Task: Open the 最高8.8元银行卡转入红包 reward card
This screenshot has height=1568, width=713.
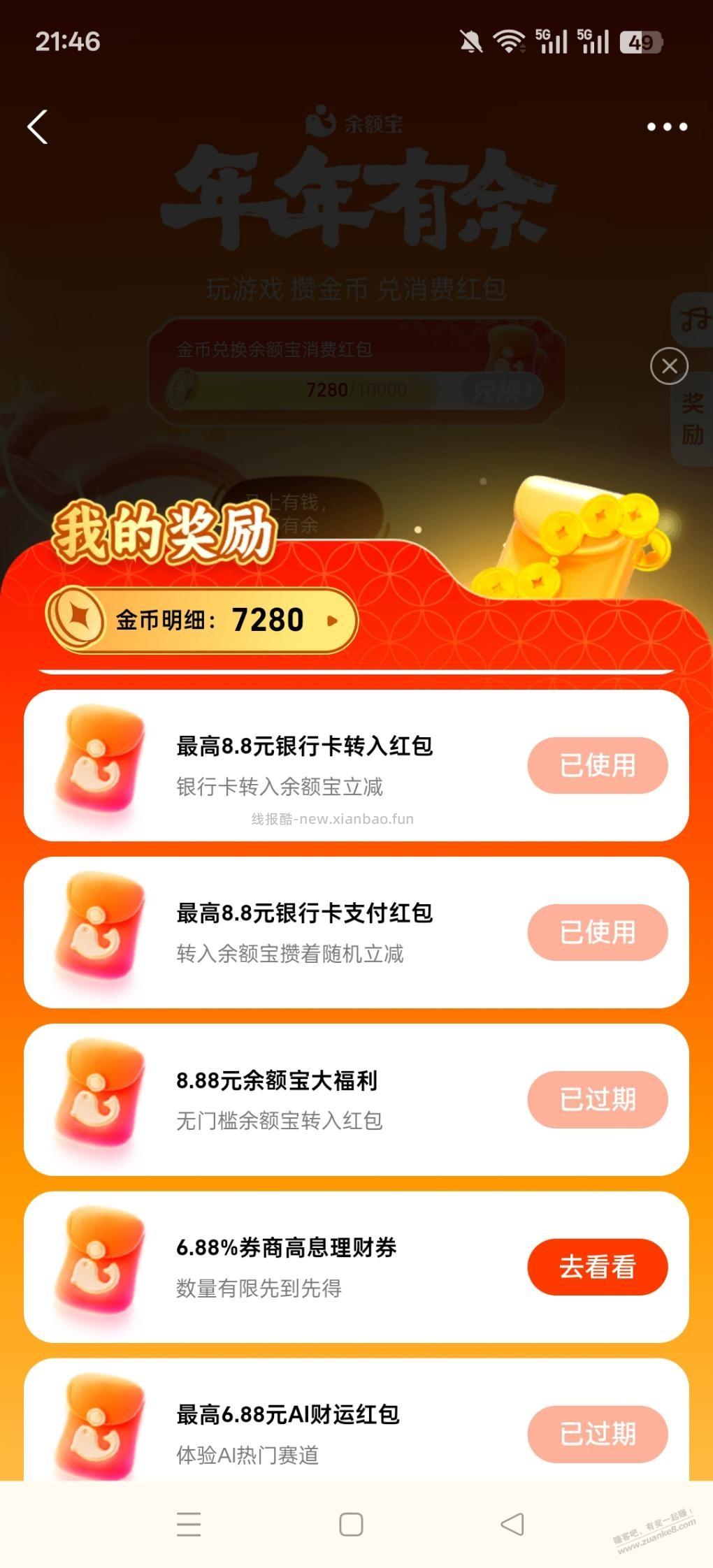Action: (x=305, y=765)
